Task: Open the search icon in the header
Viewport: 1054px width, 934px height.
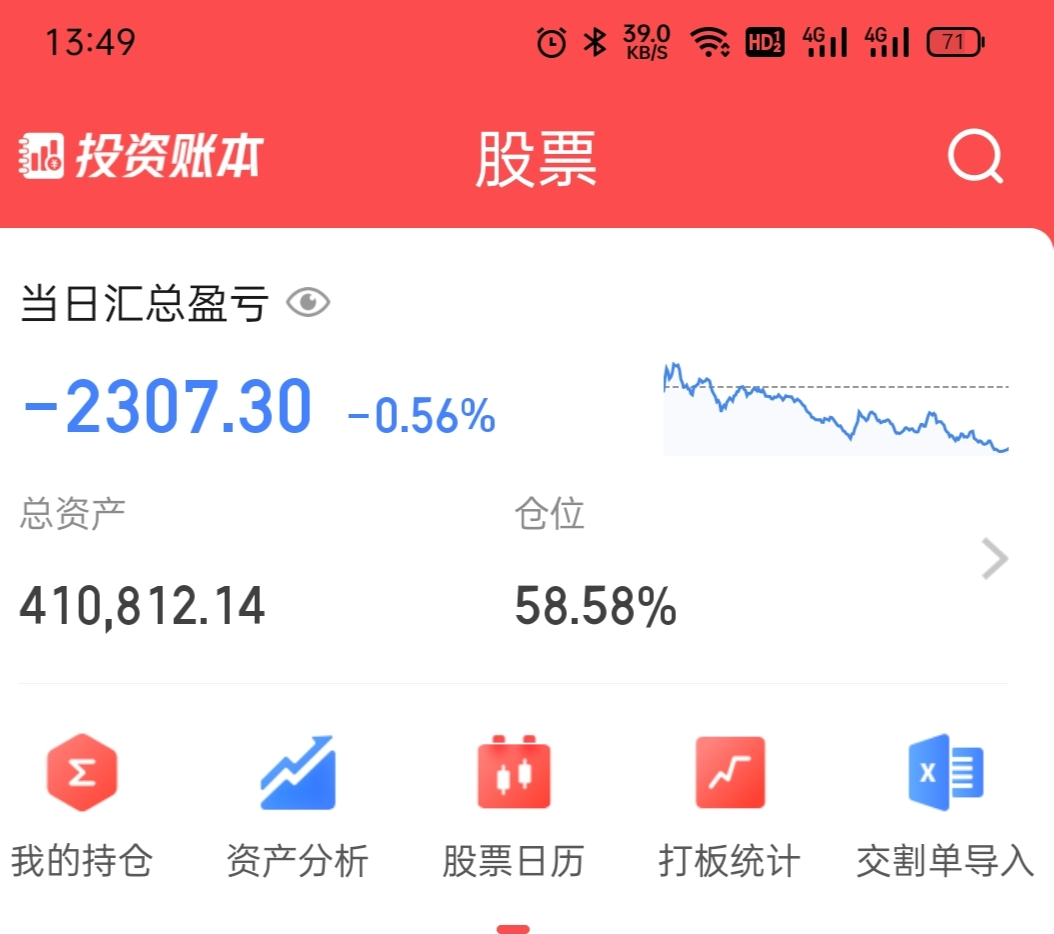Action: pyautogui.click(x=974, y=158)
